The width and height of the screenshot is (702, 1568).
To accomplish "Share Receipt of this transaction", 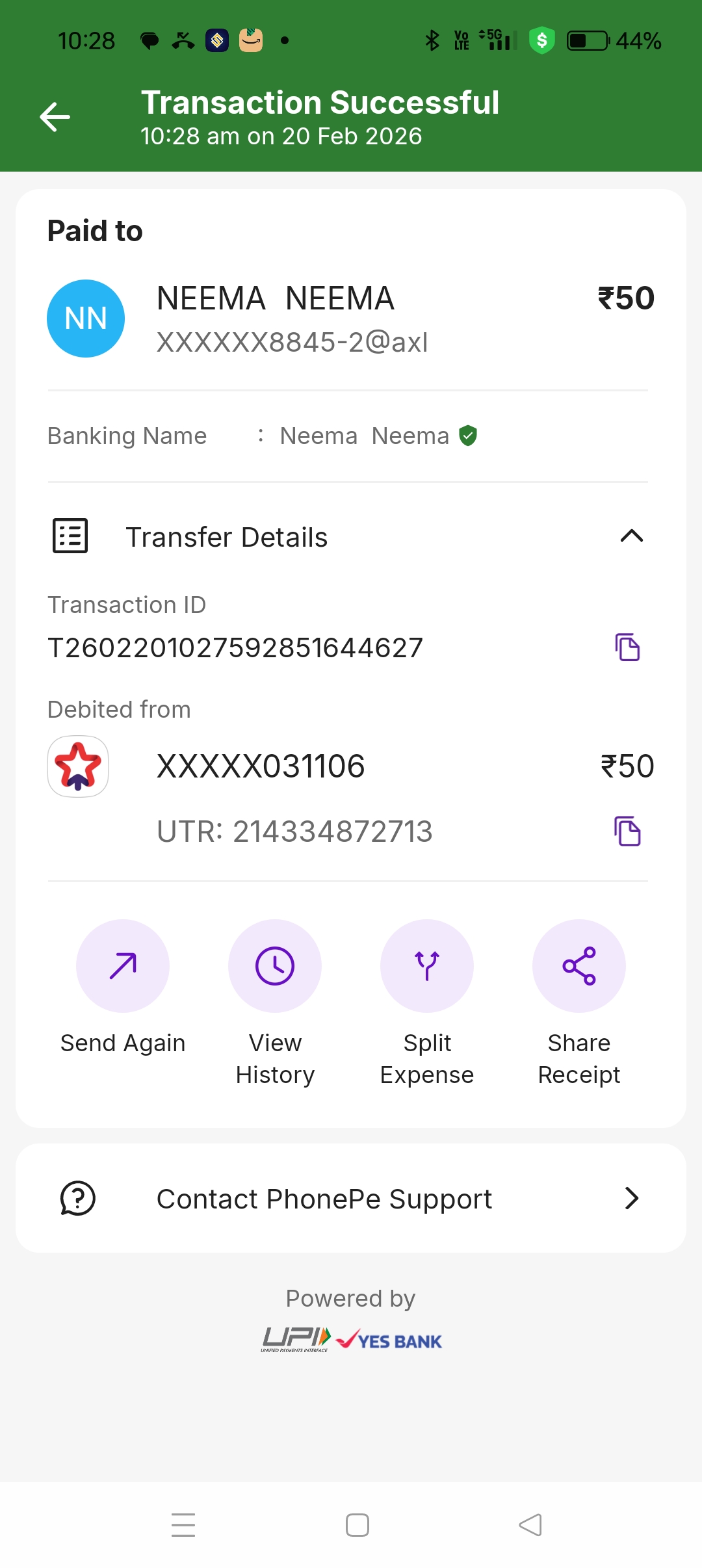I will (x=579, y=966).
